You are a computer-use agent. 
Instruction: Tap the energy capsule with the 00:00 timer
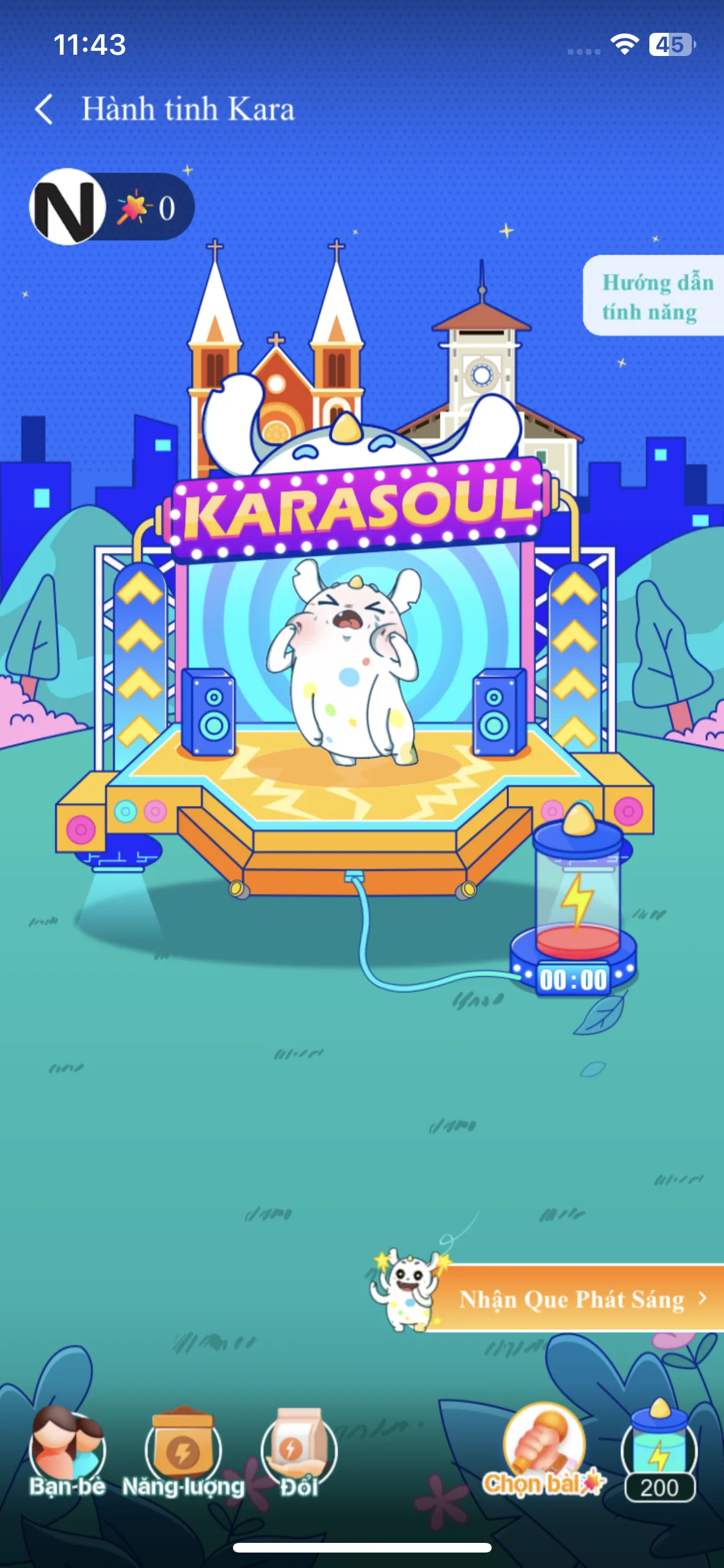point(574,901)
